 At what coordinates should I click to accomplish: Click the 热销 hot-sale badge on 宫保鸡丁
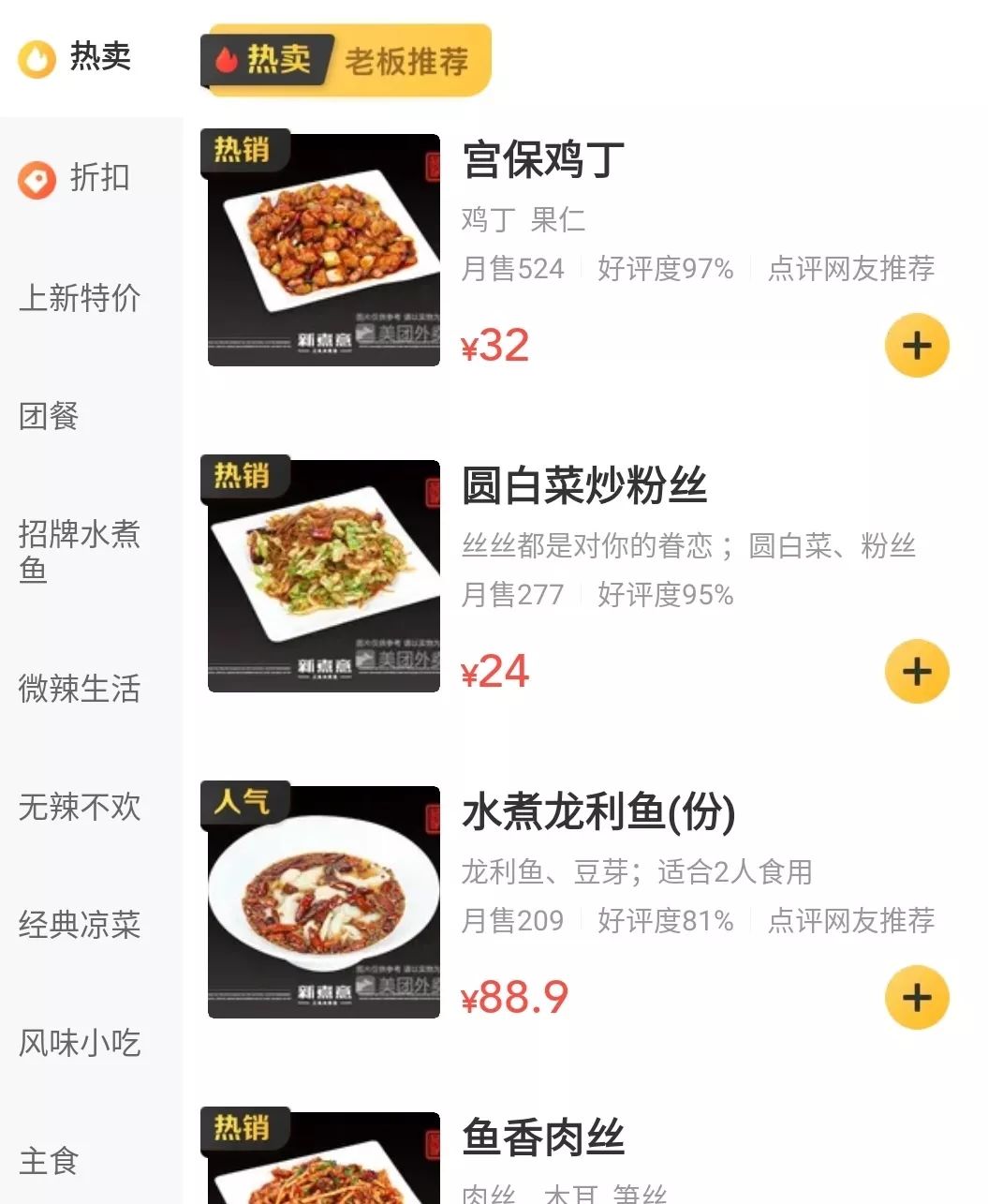click(244, 151)
